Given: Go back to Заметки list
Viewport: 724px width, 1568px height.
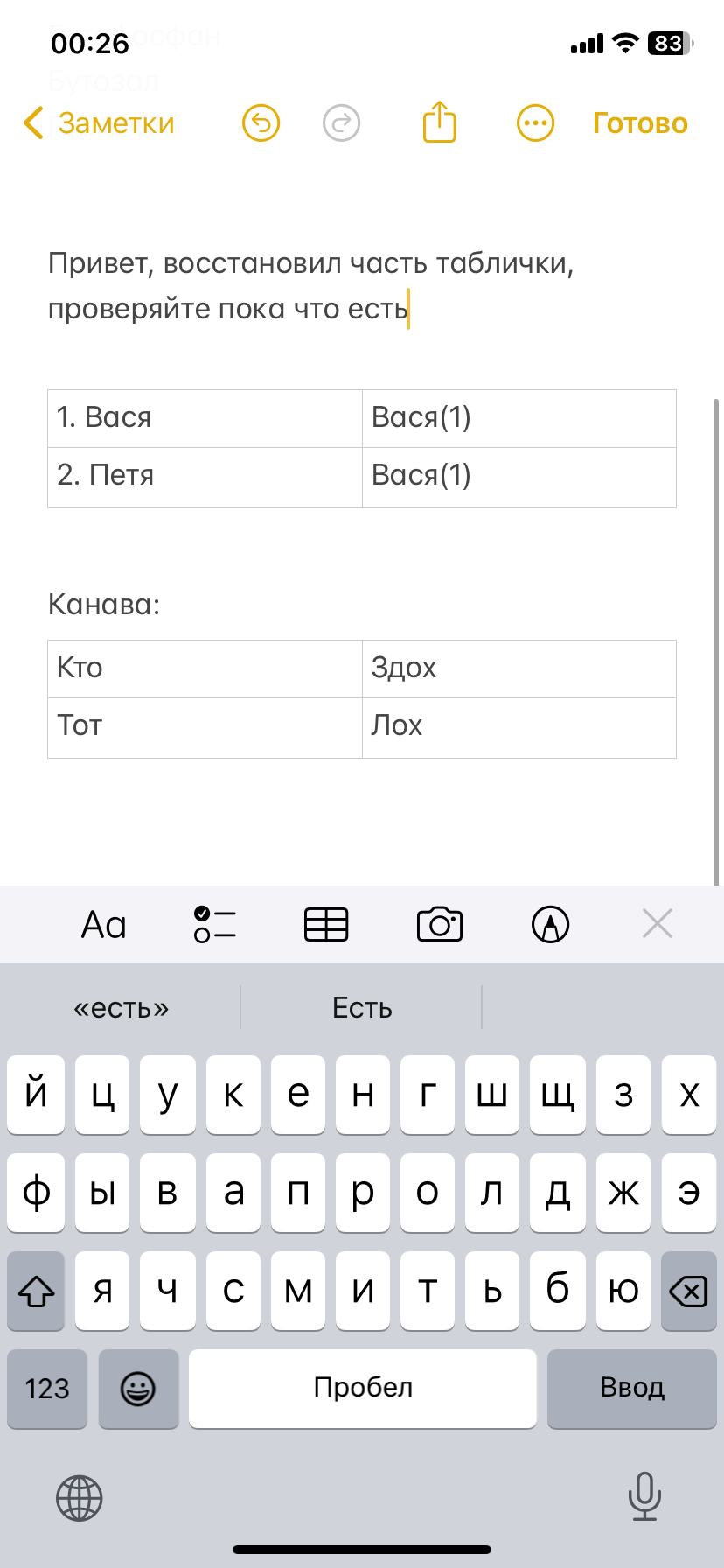Looking at the screenshot, I should click(x=99, y=123).
